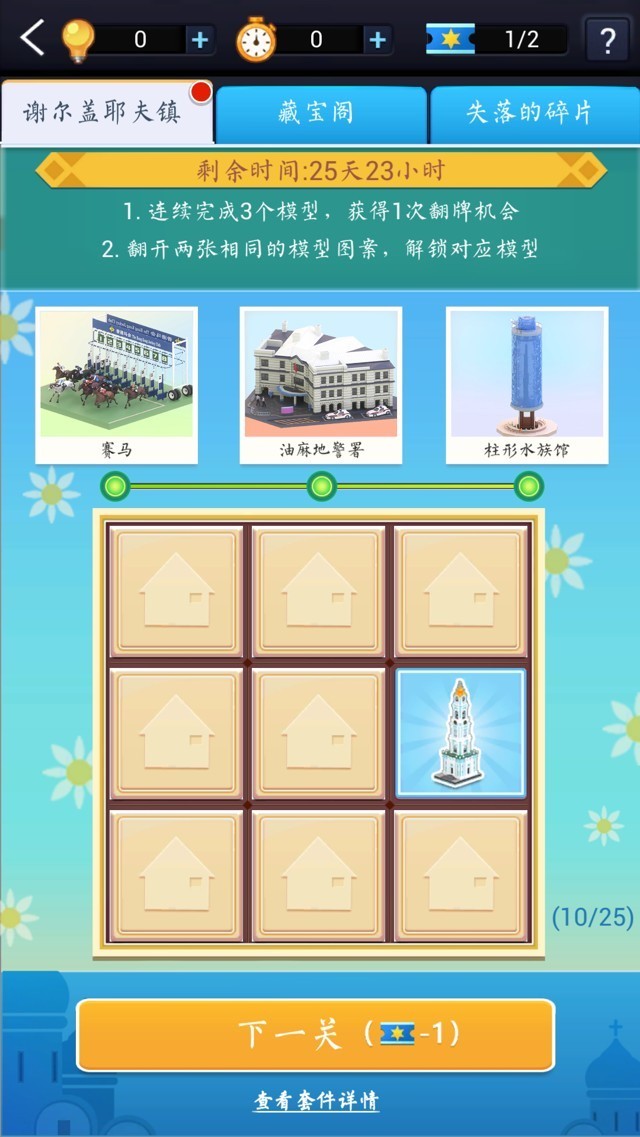The image size is (640, 1137).
Task: Open the 赛马 model card
Action: pyautogui.click(x=117, y=385)
